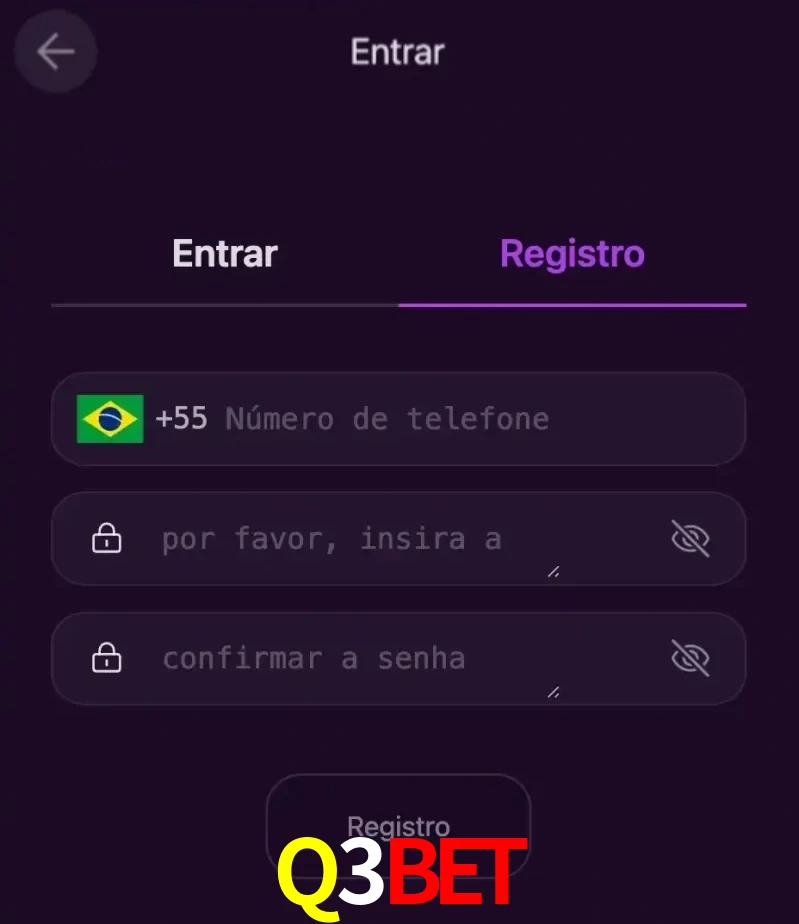Viewport: 799px width, 924px height.
Task: Click the lock icon on the confirm password field
Action: [107, 658]
